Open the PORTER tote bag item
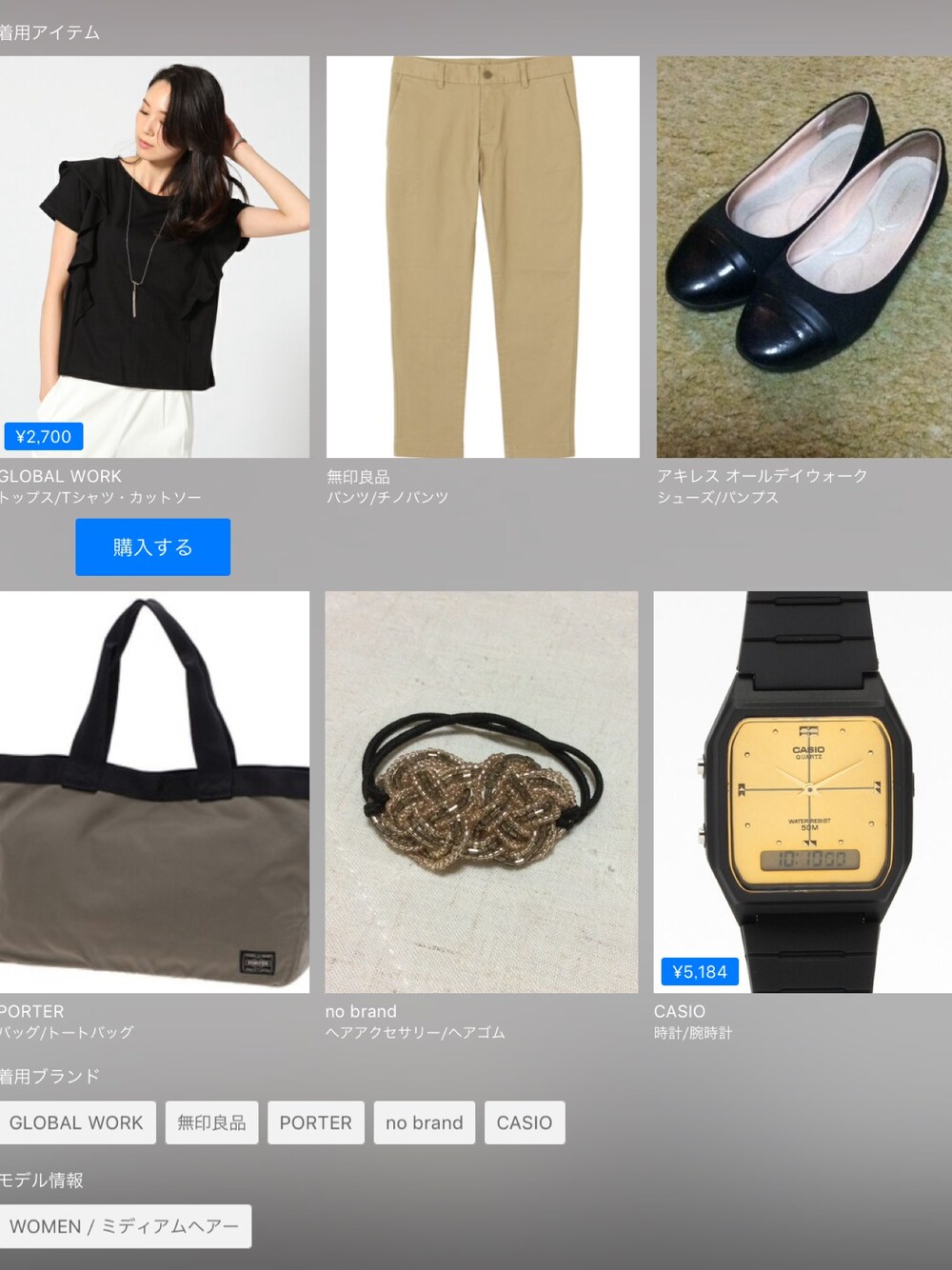Image resolution: width=952 pixels, height=1270 pixels. click(154, 792)
